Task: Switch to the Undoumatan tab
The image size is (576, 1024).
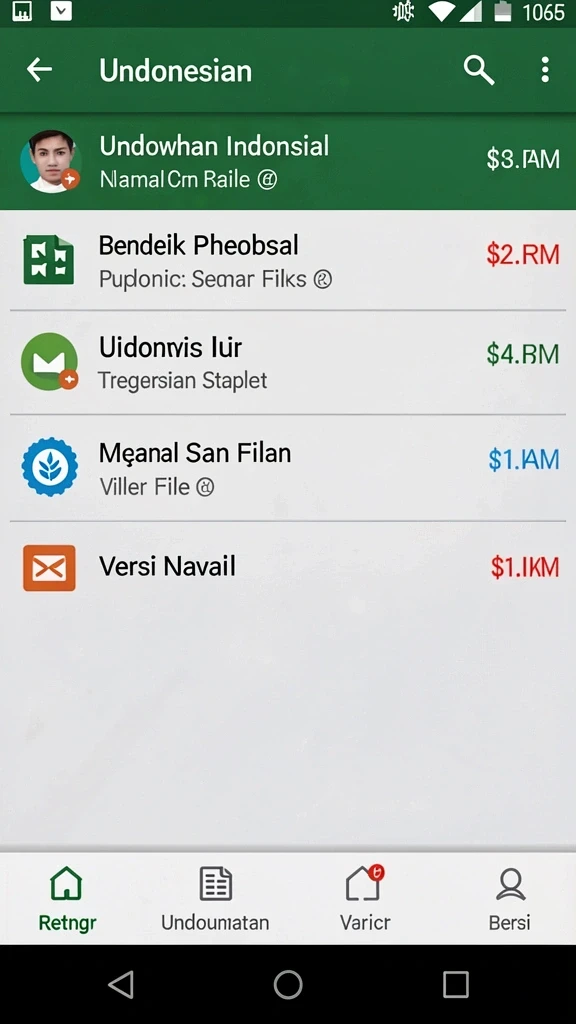Action: (215, 899)
